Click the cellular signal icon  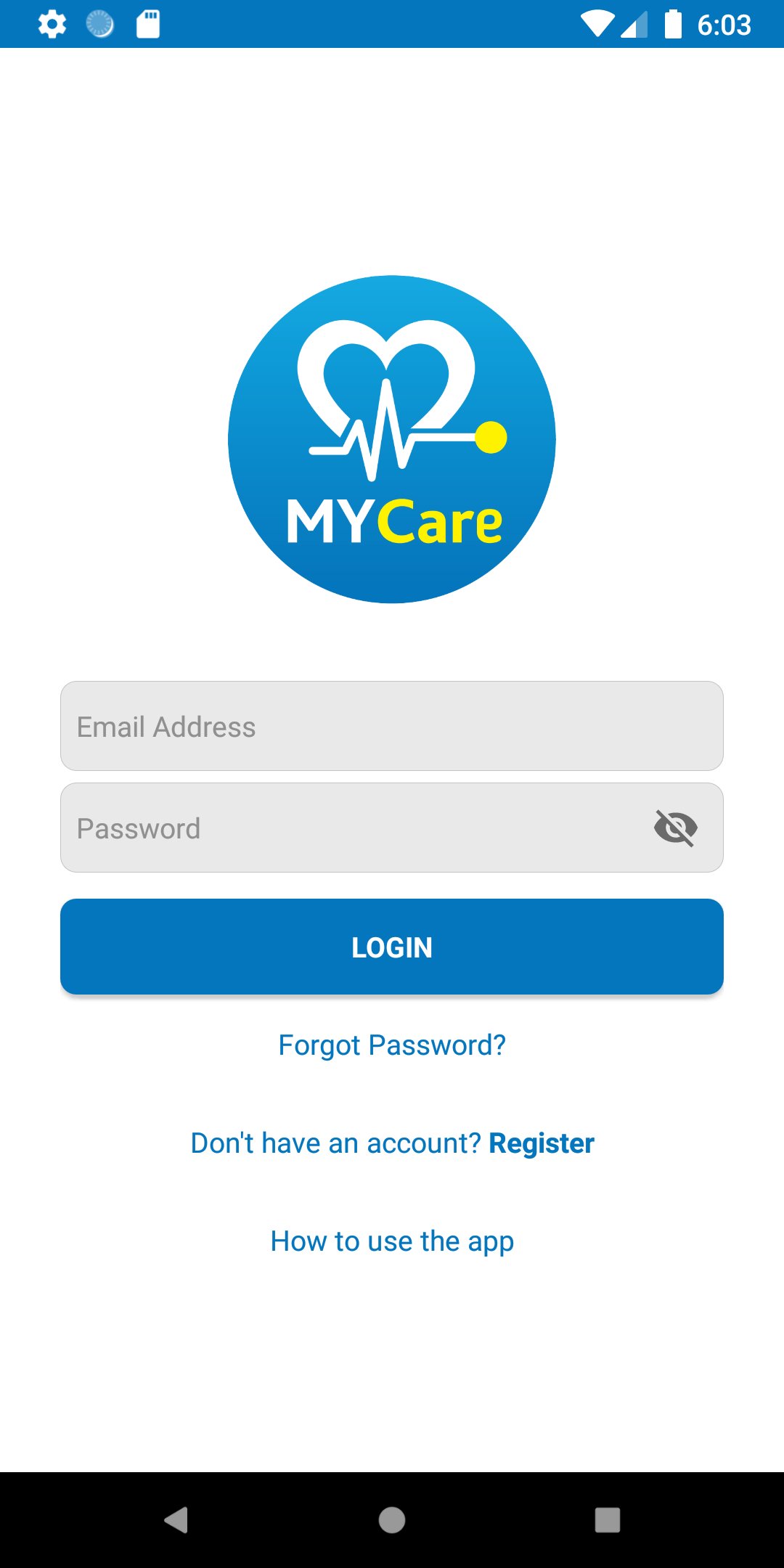point(633,24)
